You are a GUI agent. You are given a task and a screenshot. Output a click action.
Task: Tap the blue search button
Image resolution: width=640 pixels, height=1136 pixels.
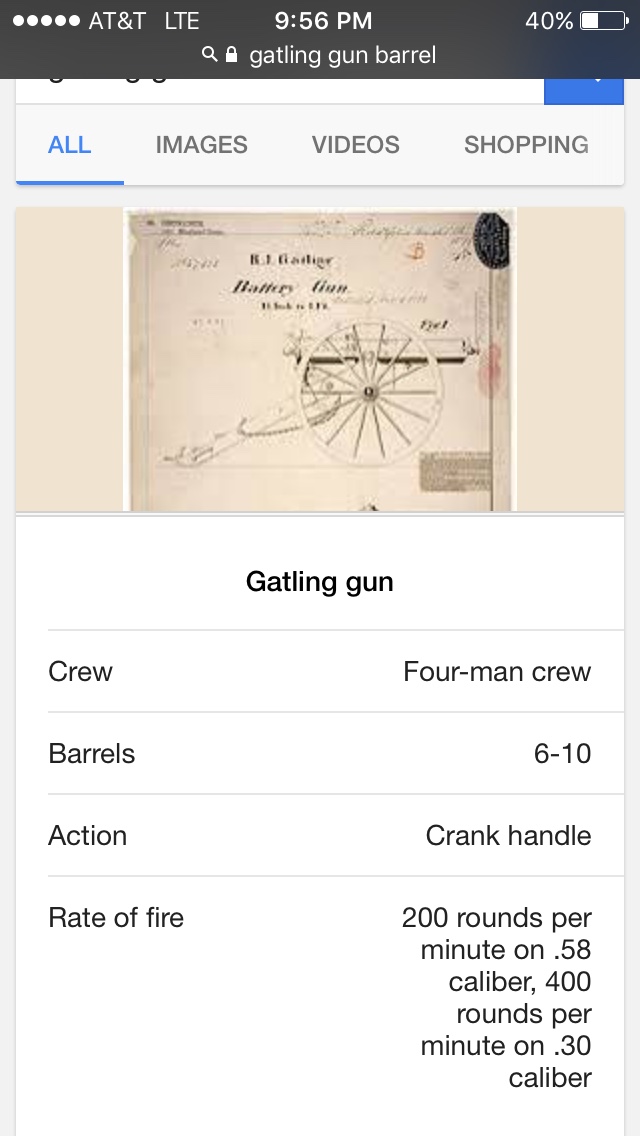[x=583, y=91]
